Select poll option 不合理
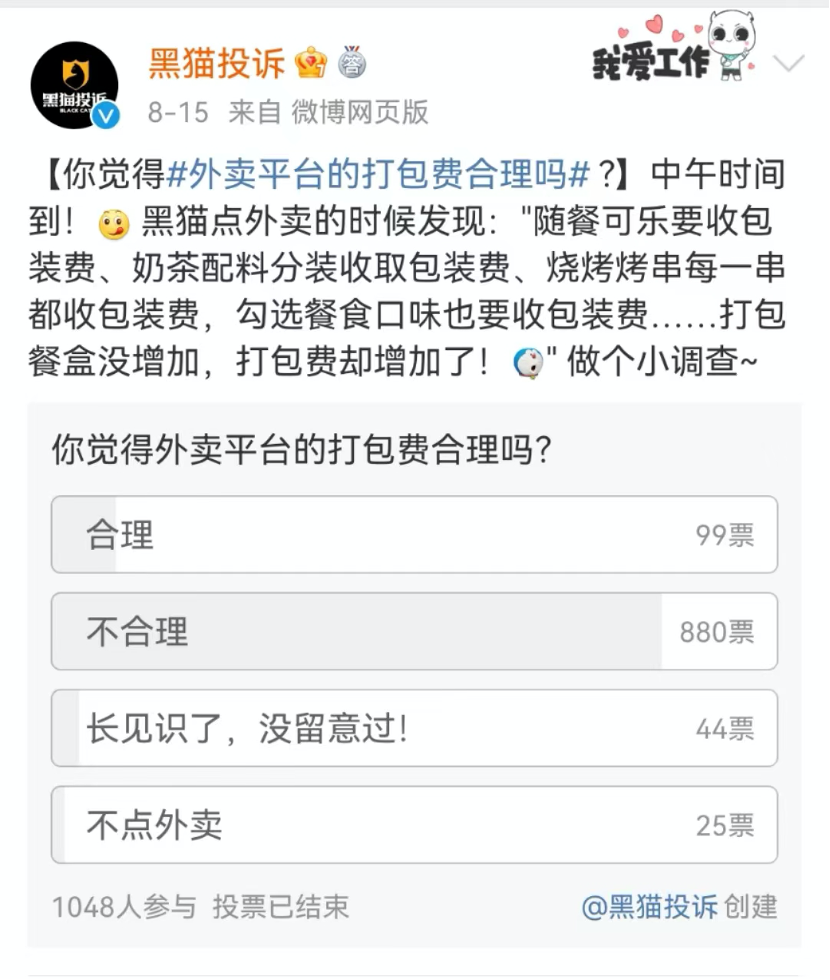 tap(414, 632)
